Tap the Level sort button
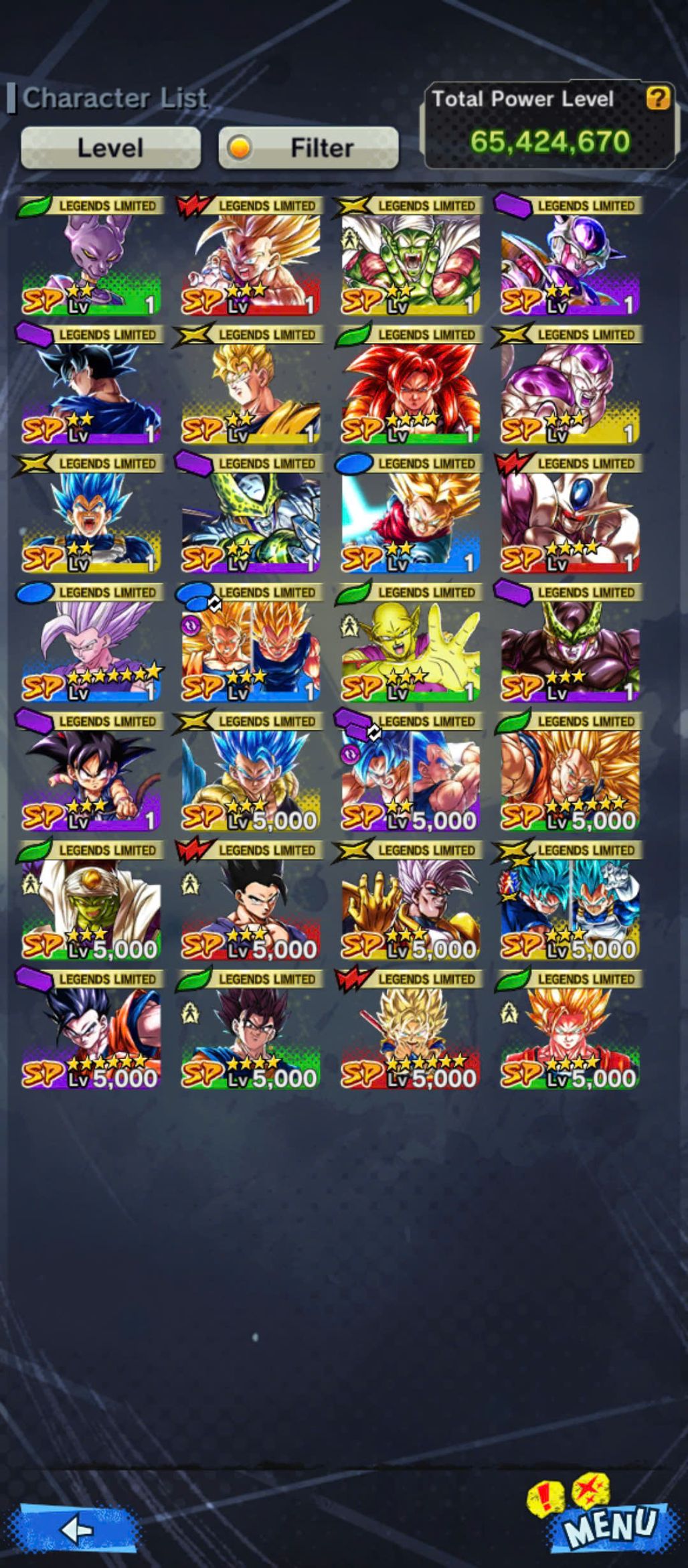Image resolution: width=688 pixels, height=1568 pixels. 110,148
